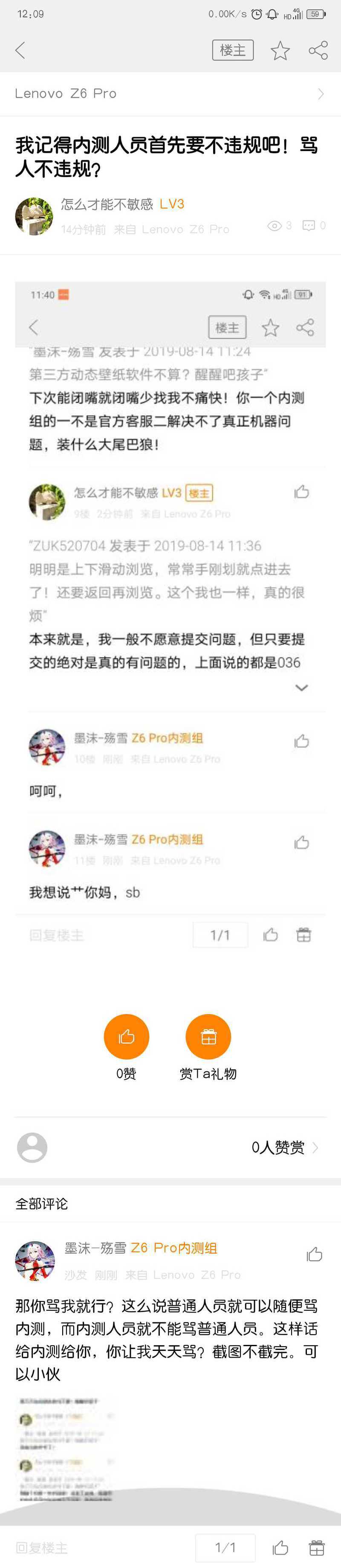The image size is (341, 1568).
Task: Open the avatar of commenter 墨沫-殇雪
Action: [x=35, y=1260]
